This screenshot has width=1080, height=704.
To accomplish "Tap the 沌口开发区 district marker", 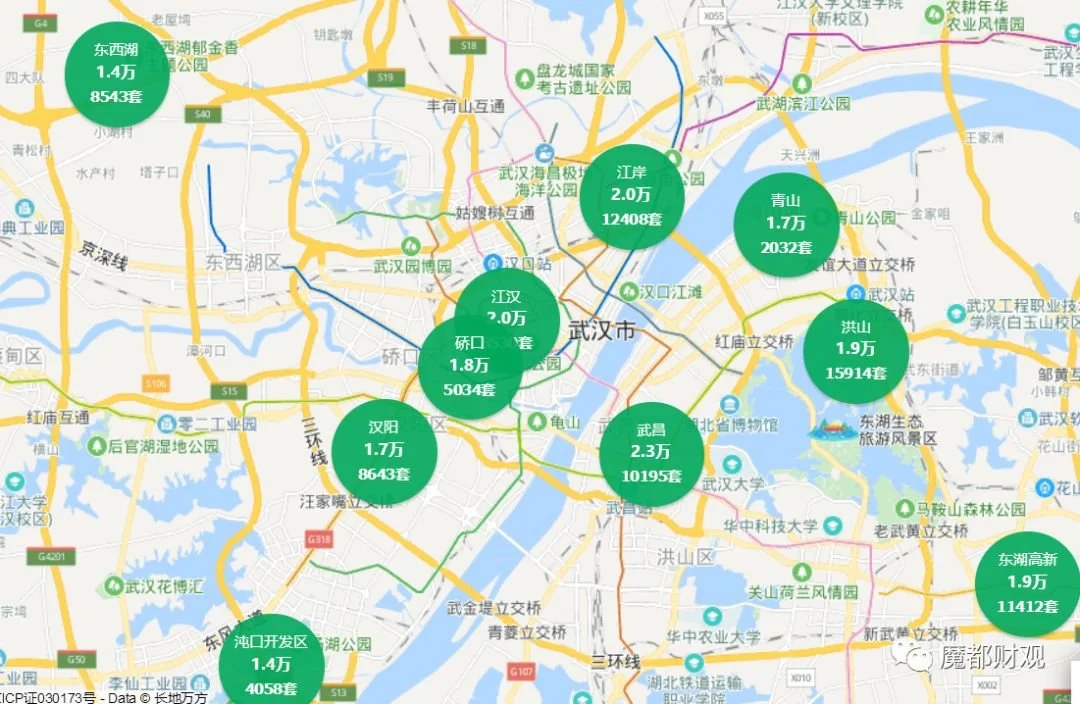I will (x=271, y=663).
